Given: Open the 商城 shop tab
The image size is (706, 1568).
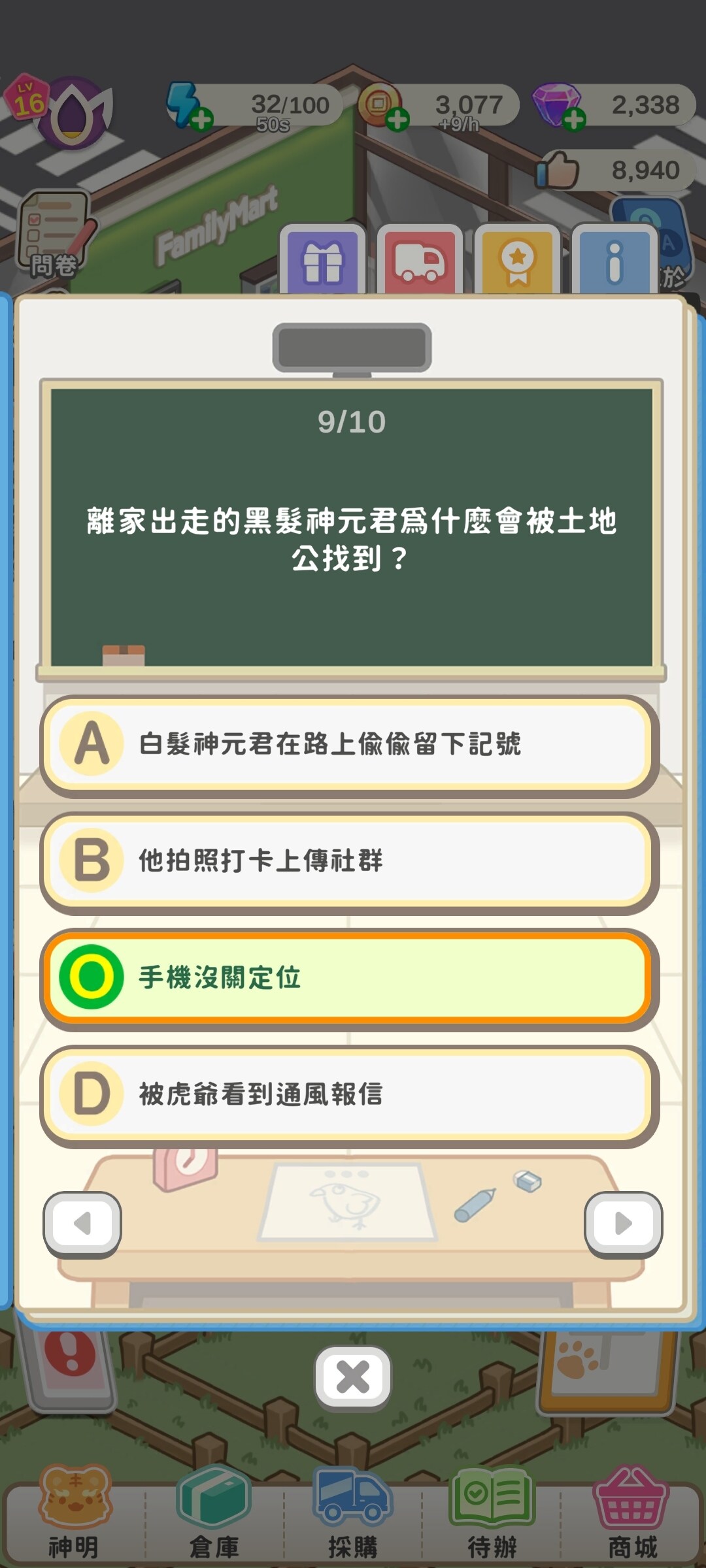Looking at the screenshot, I should (x=631, y=1514).
